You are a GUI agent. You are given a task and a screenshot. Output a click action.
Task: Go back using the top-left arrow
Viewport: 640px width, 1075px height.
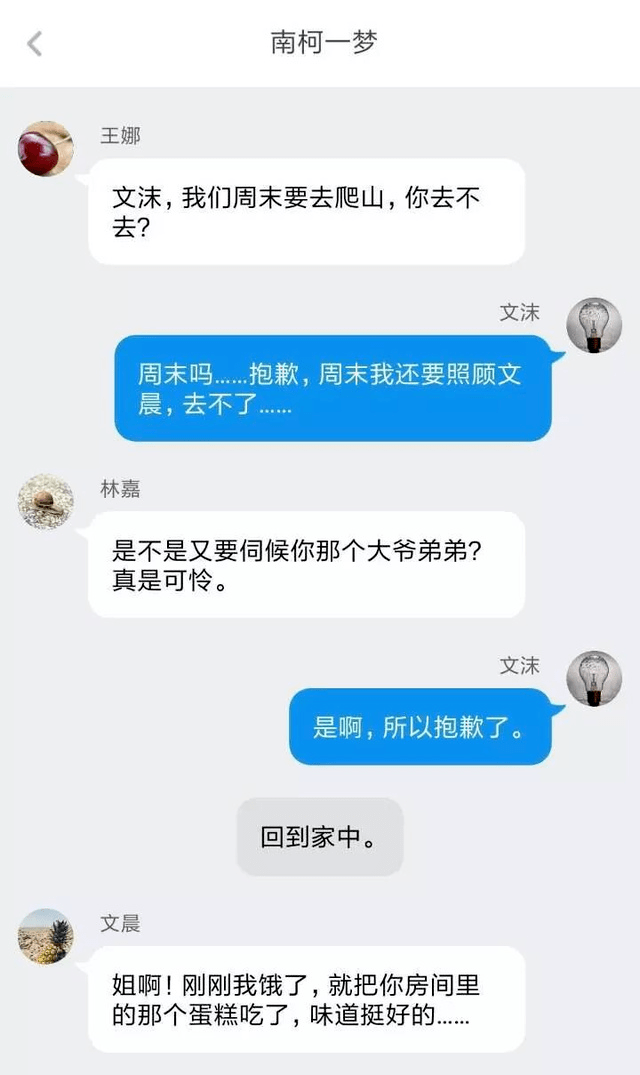35,43
